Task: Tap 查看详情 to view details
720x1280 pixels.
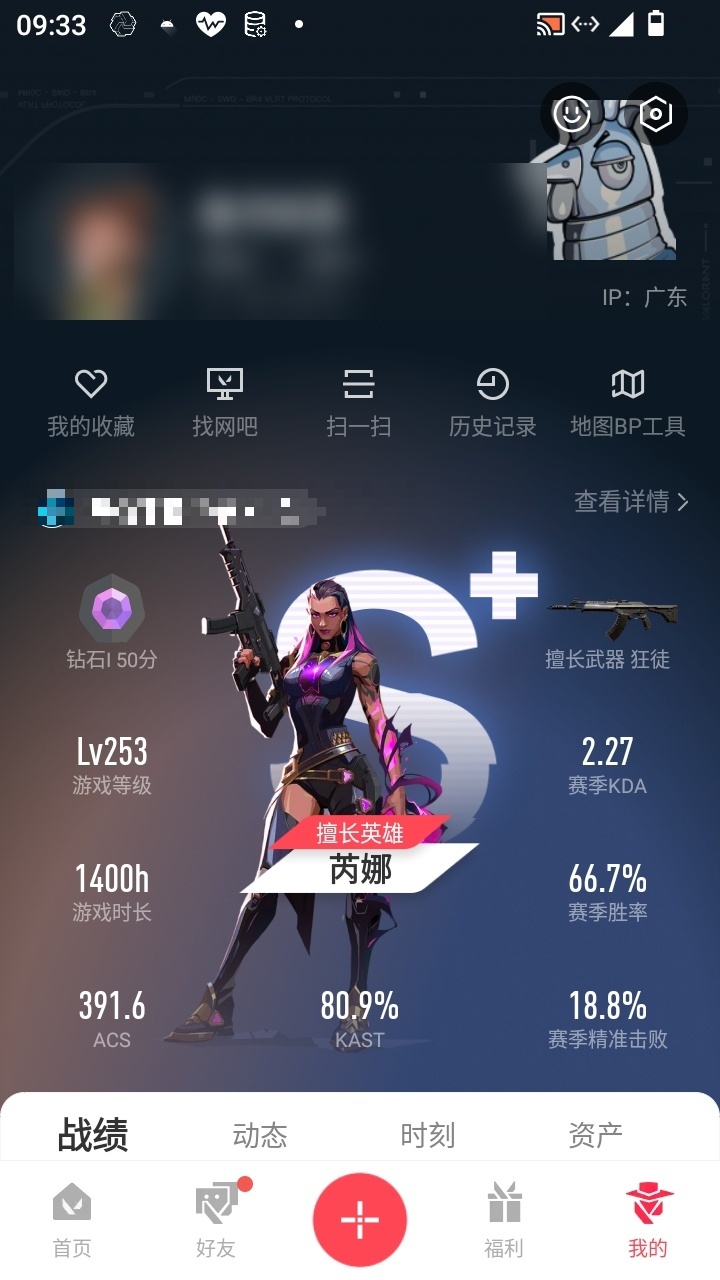Action: (x=631, y=501)
